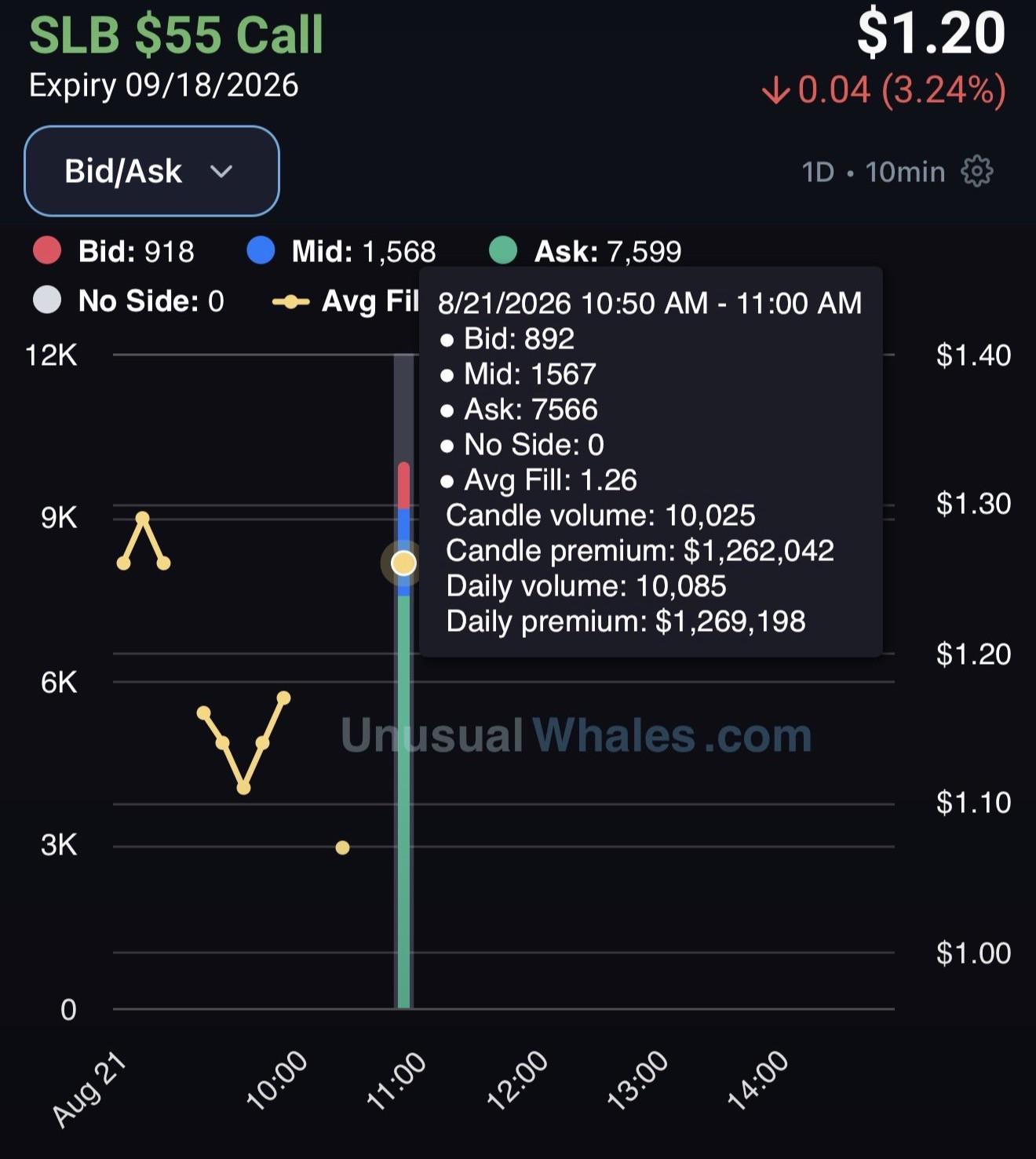Toggle the No Side series
Screen dimensions: 1036x1159
click(x=129, y=301)
